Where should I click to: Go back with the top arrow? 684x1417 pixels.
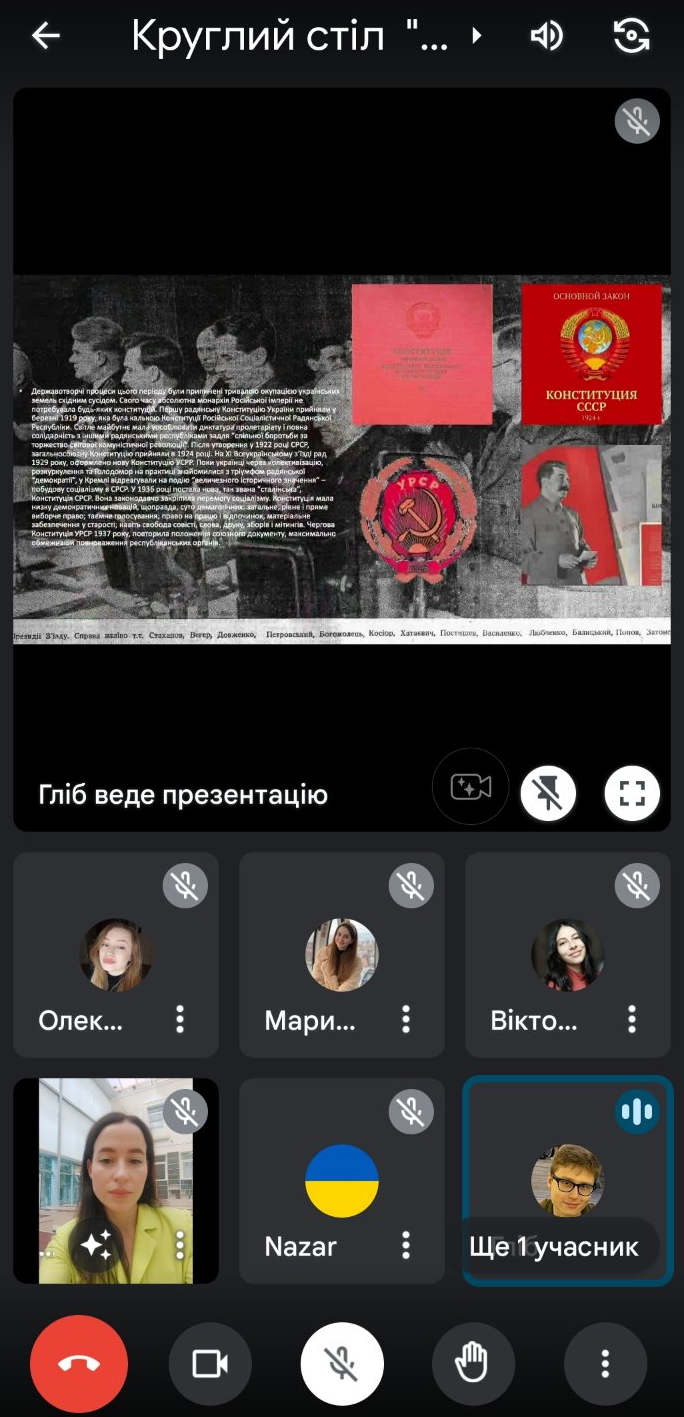pos(46,37)
